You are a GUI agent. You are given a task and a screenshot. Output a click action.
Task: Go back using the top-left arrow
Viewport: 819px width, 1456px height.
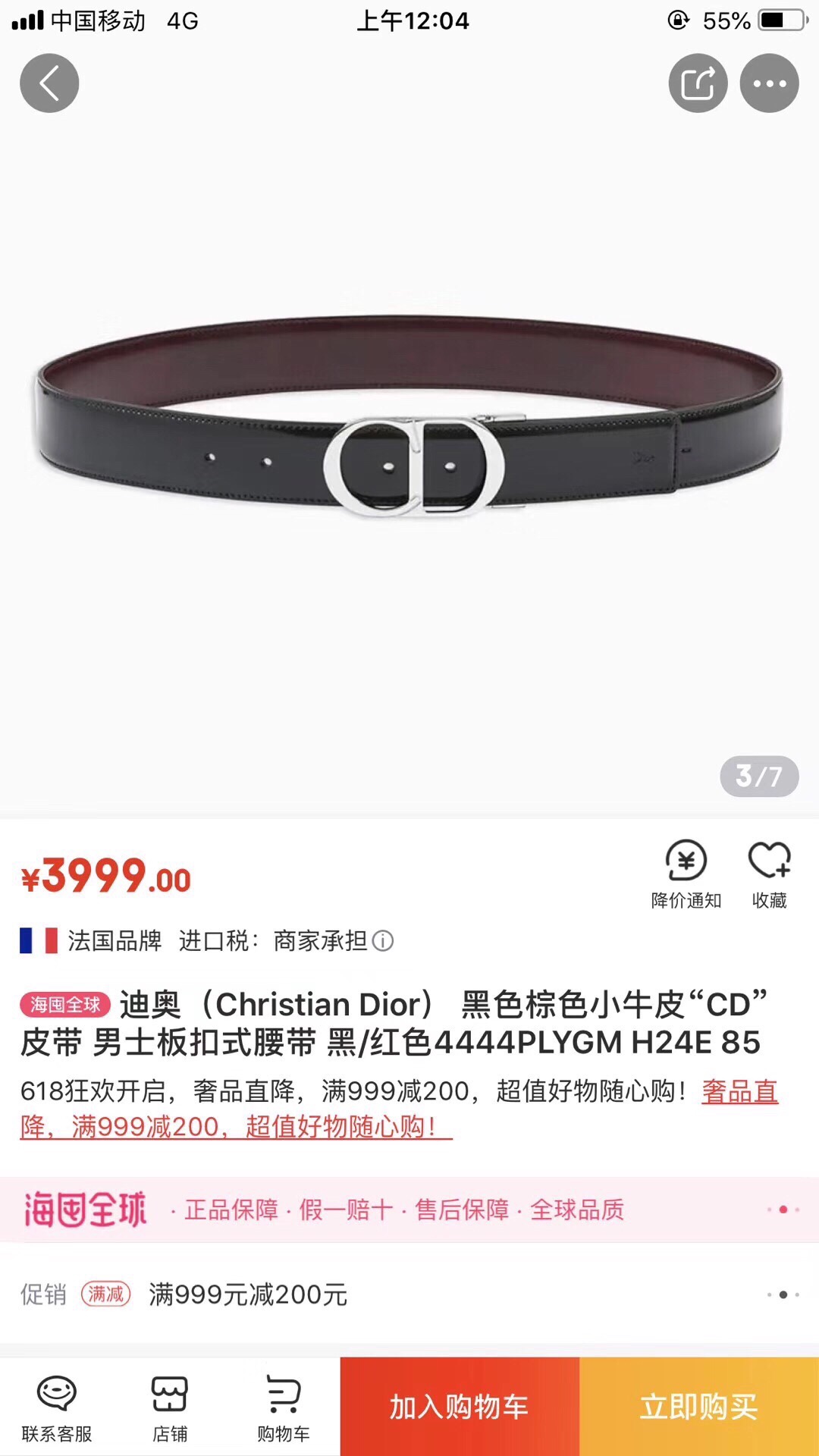pos(49,83)
